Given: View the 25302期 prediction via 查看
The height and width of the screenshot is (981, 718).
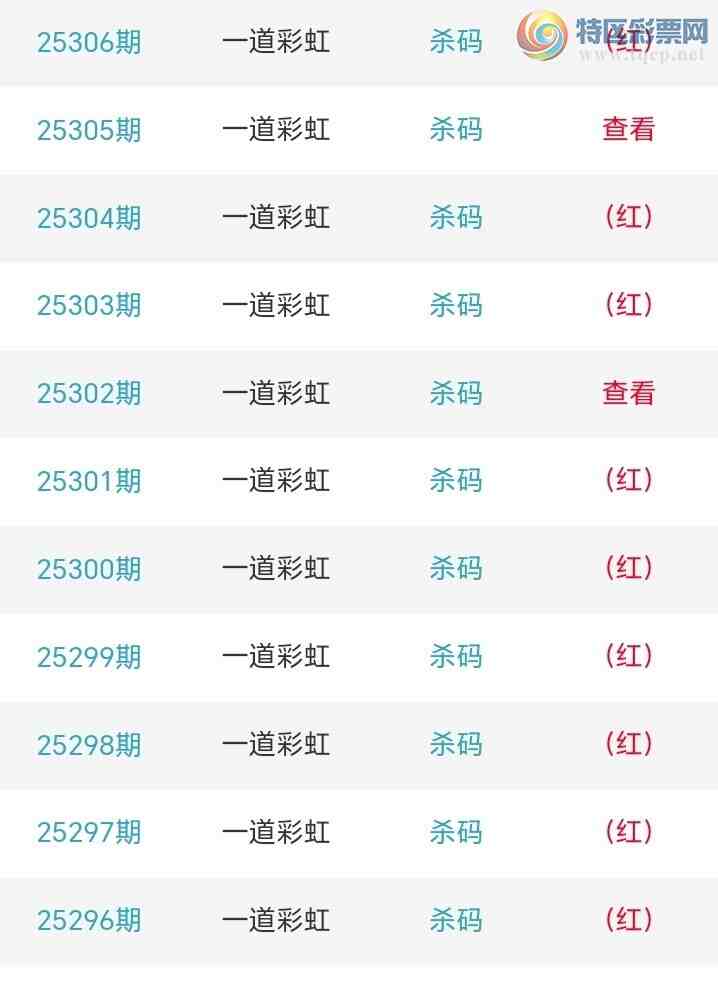Looking at the screenshot, I should (628, 393).
